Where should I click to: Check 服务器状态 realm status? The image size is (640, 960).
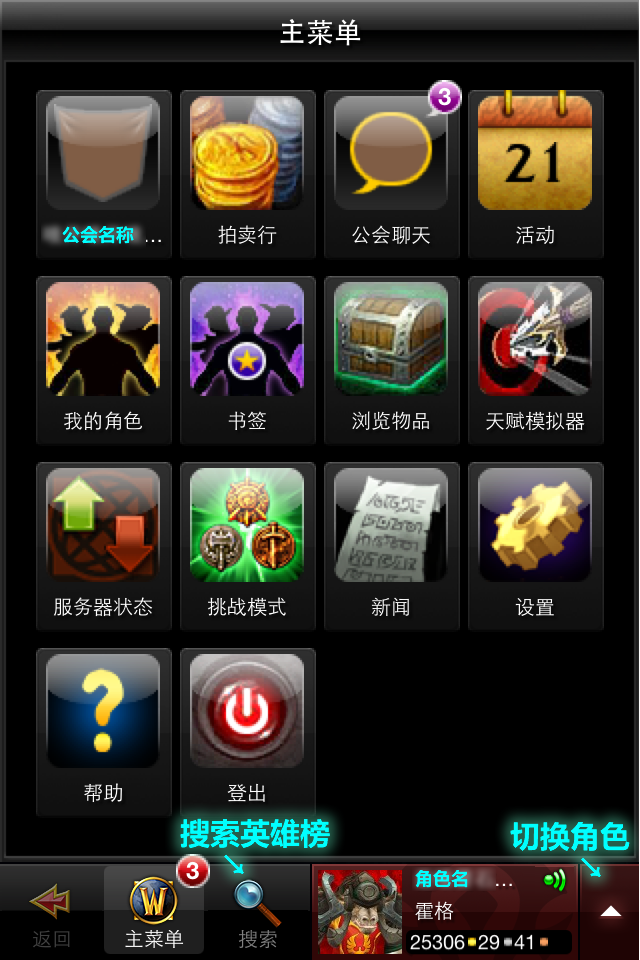(103, 546)
